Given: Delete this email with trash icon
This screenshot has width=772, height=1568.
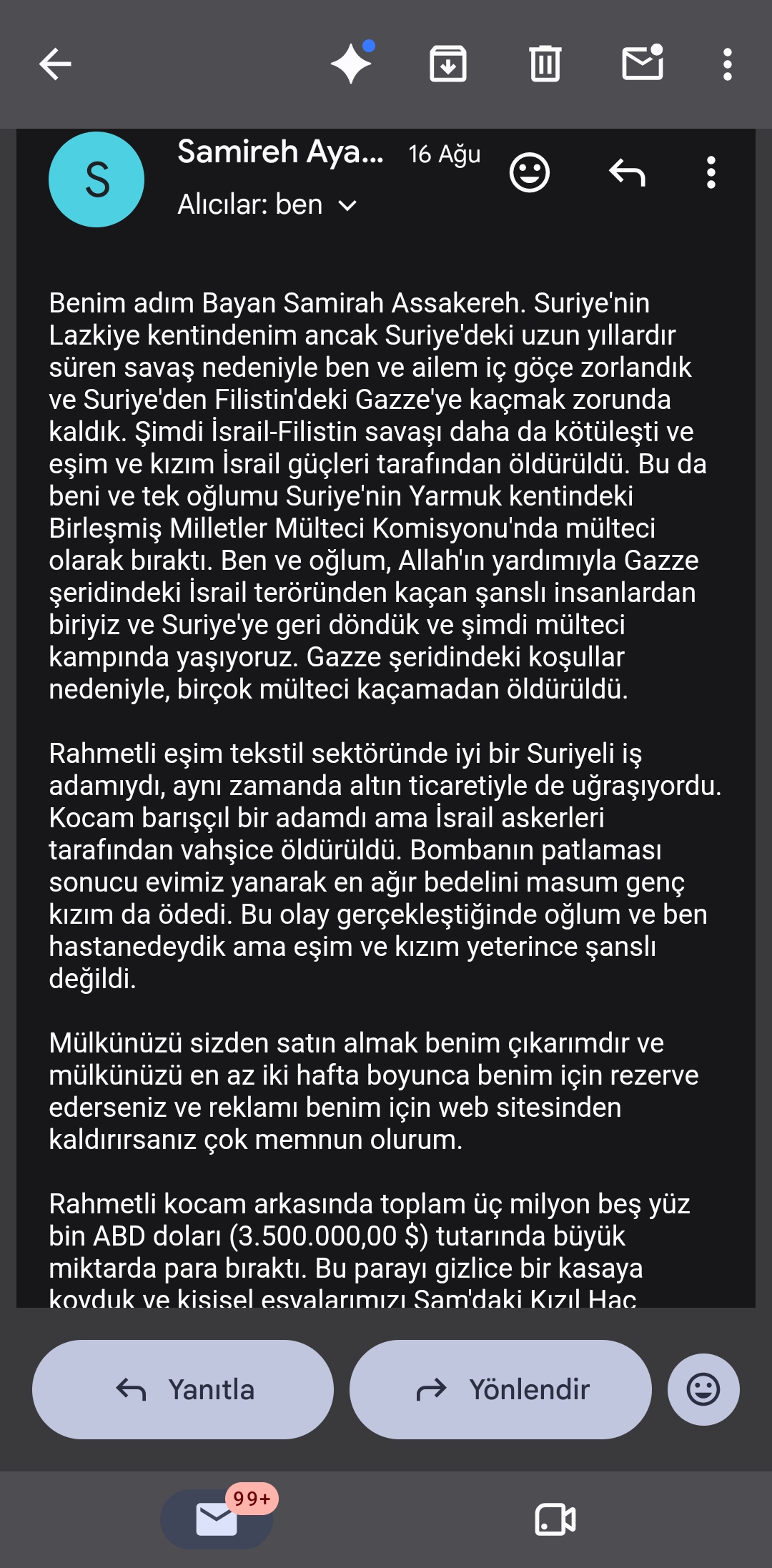Looking at the screenshot, I should 545,64.
